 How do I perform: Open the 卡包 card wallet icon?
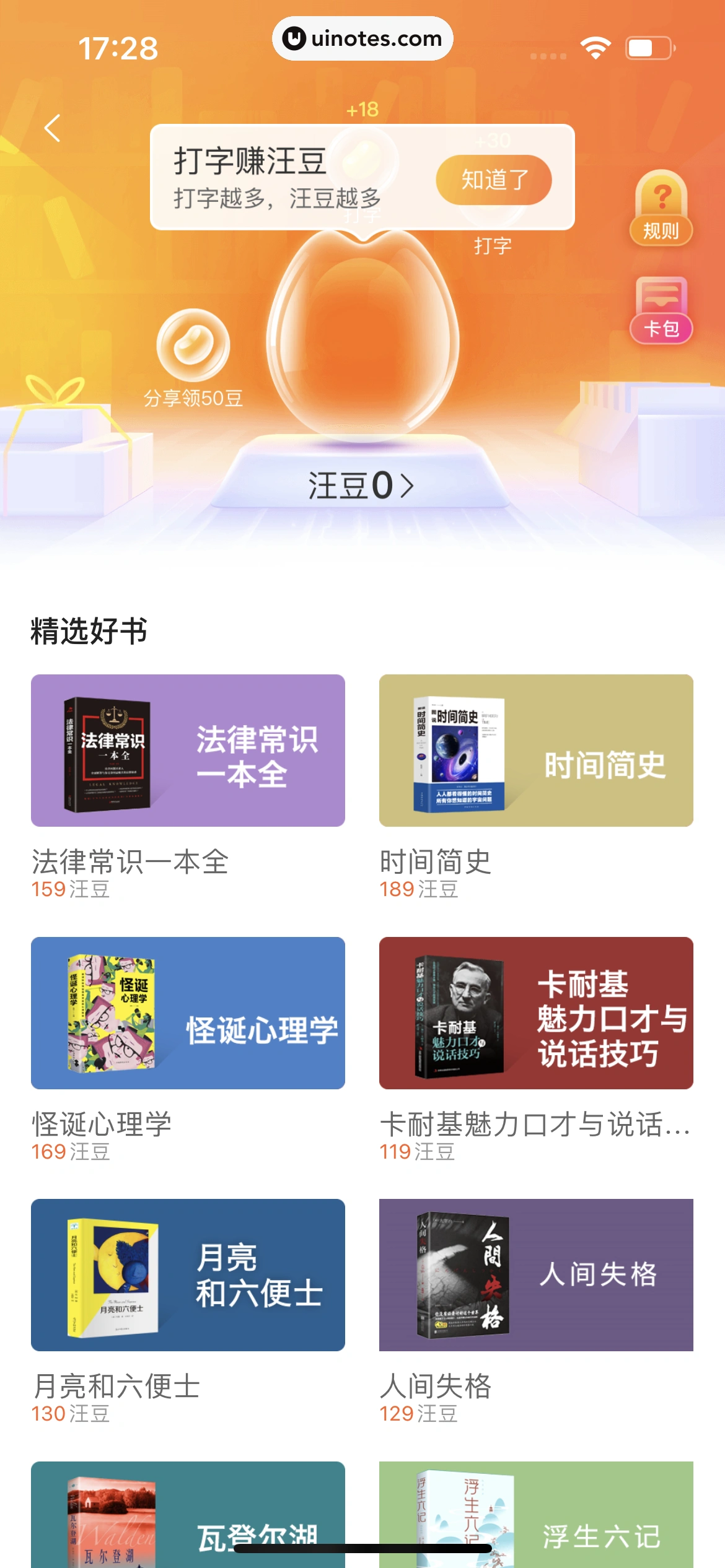coord(661,310)
